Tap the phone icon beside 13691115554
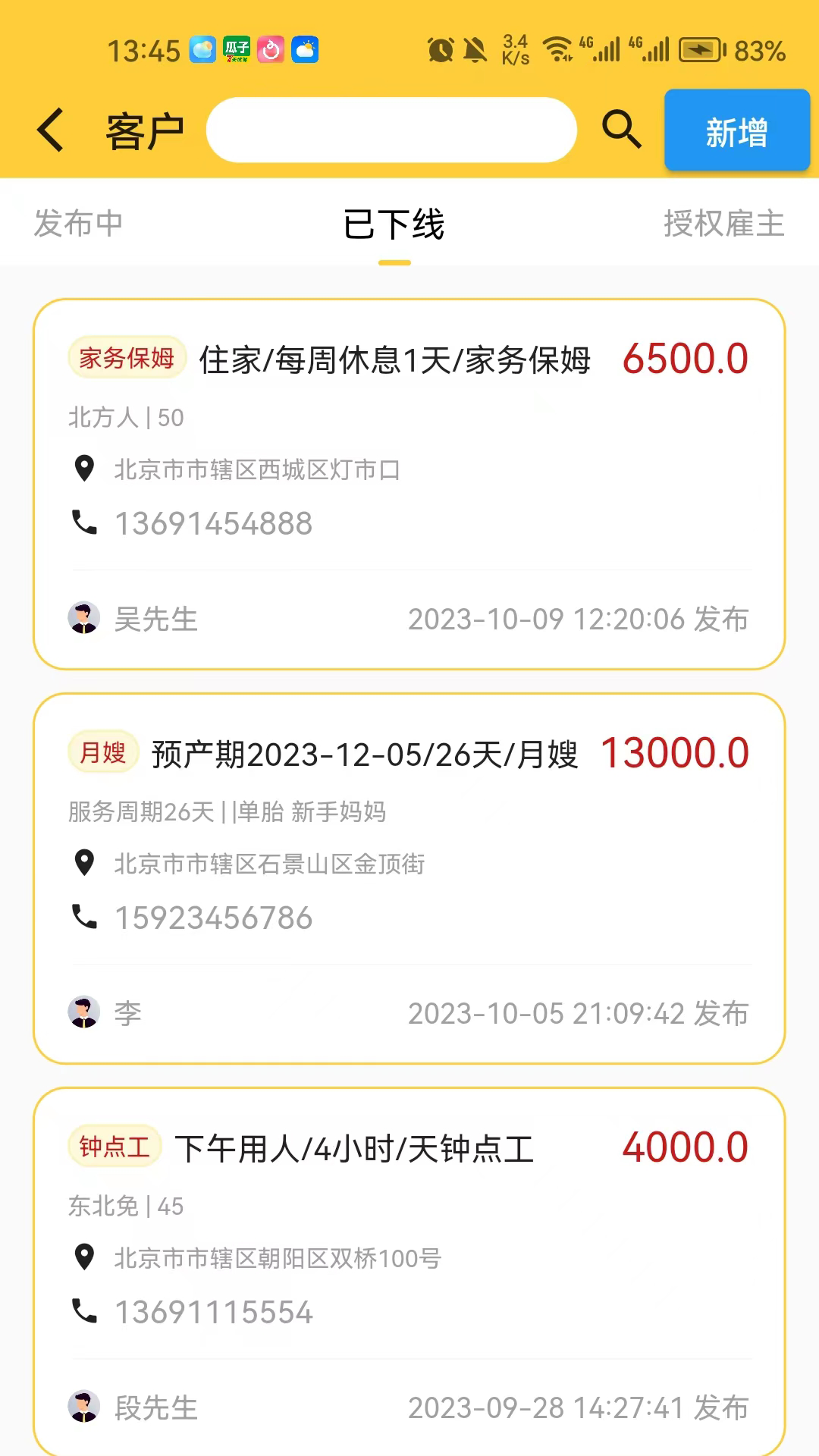 pyautogui.click(x=85, y=1311)
